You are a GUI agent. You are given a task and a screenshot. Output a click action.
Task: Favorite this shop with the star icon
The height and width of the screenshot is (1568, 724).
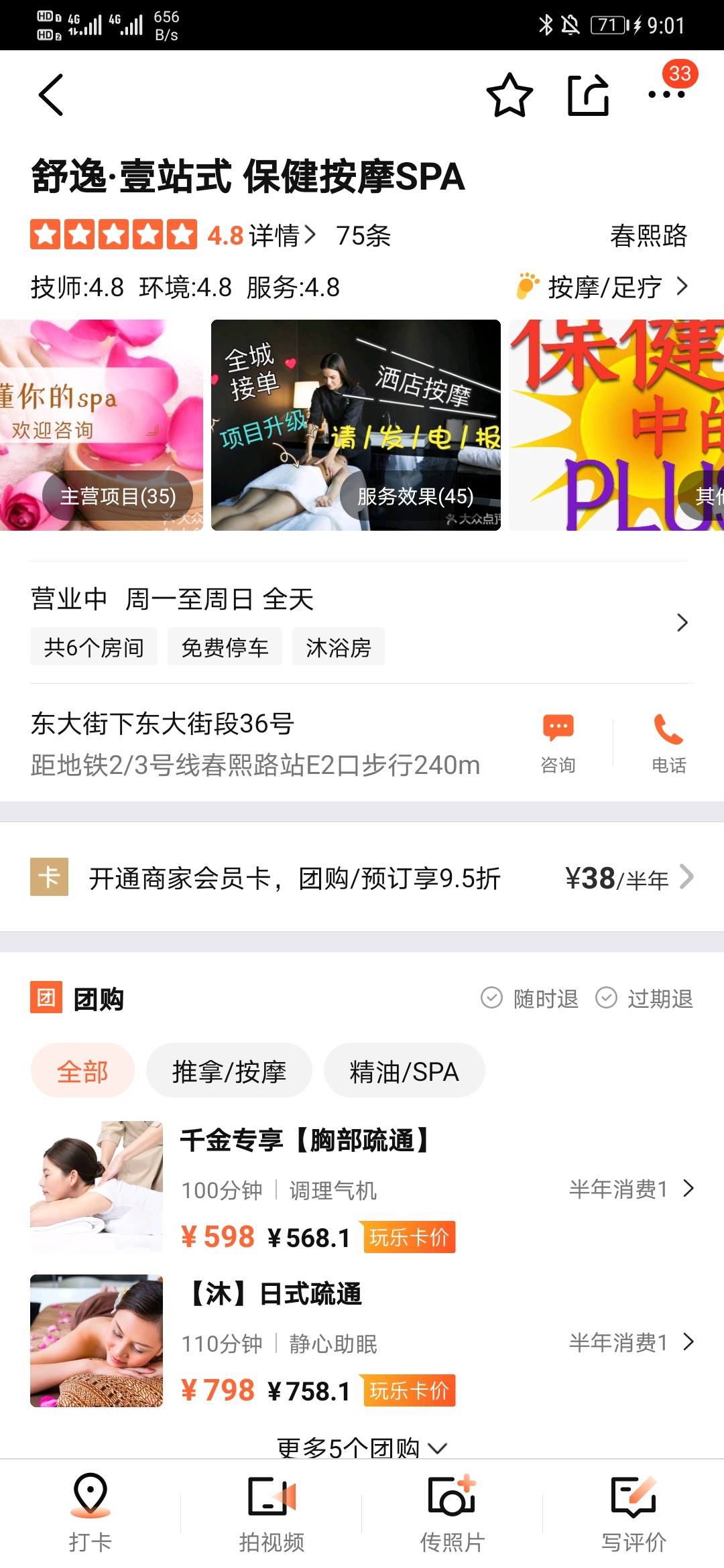click(509, 95)
